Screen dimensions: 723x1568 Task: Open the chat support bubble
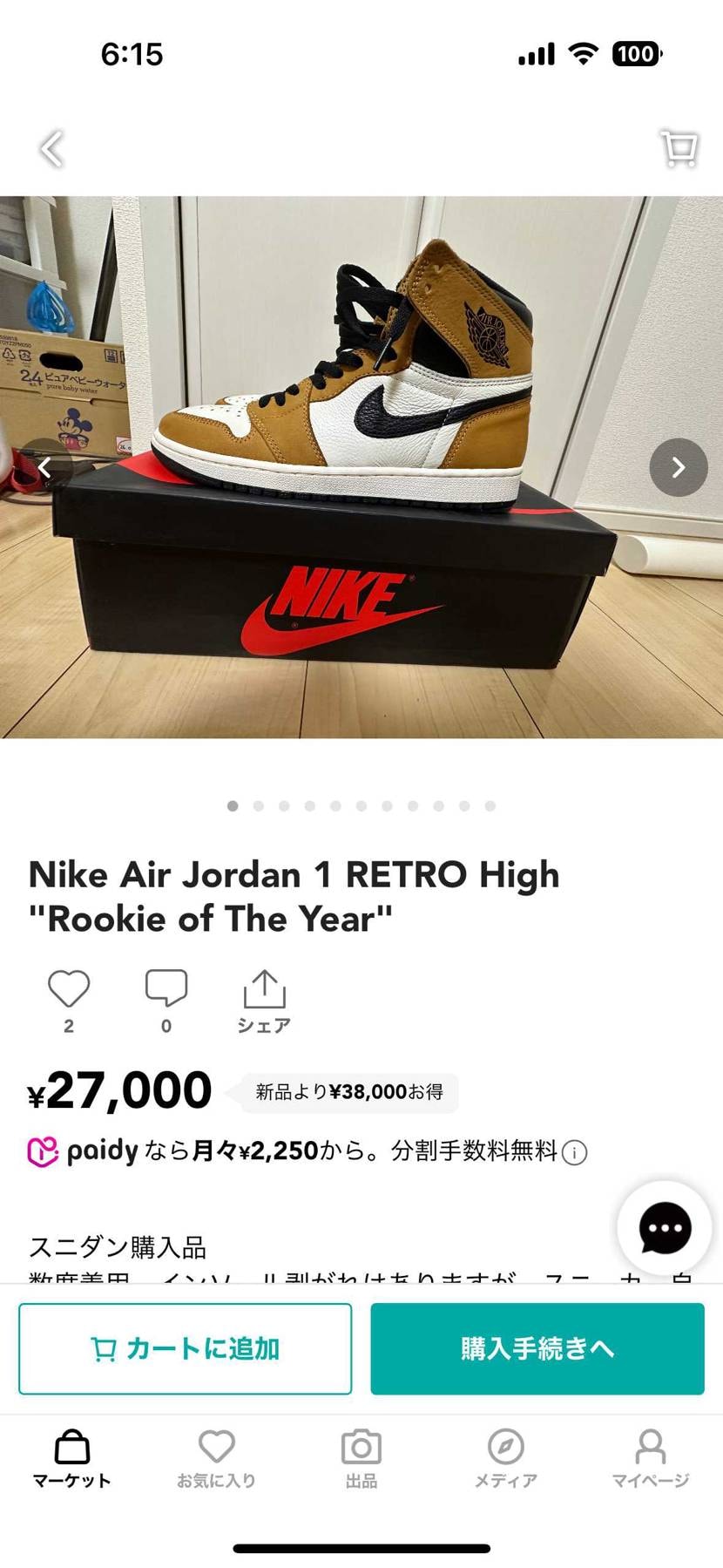click(665, 1228)
